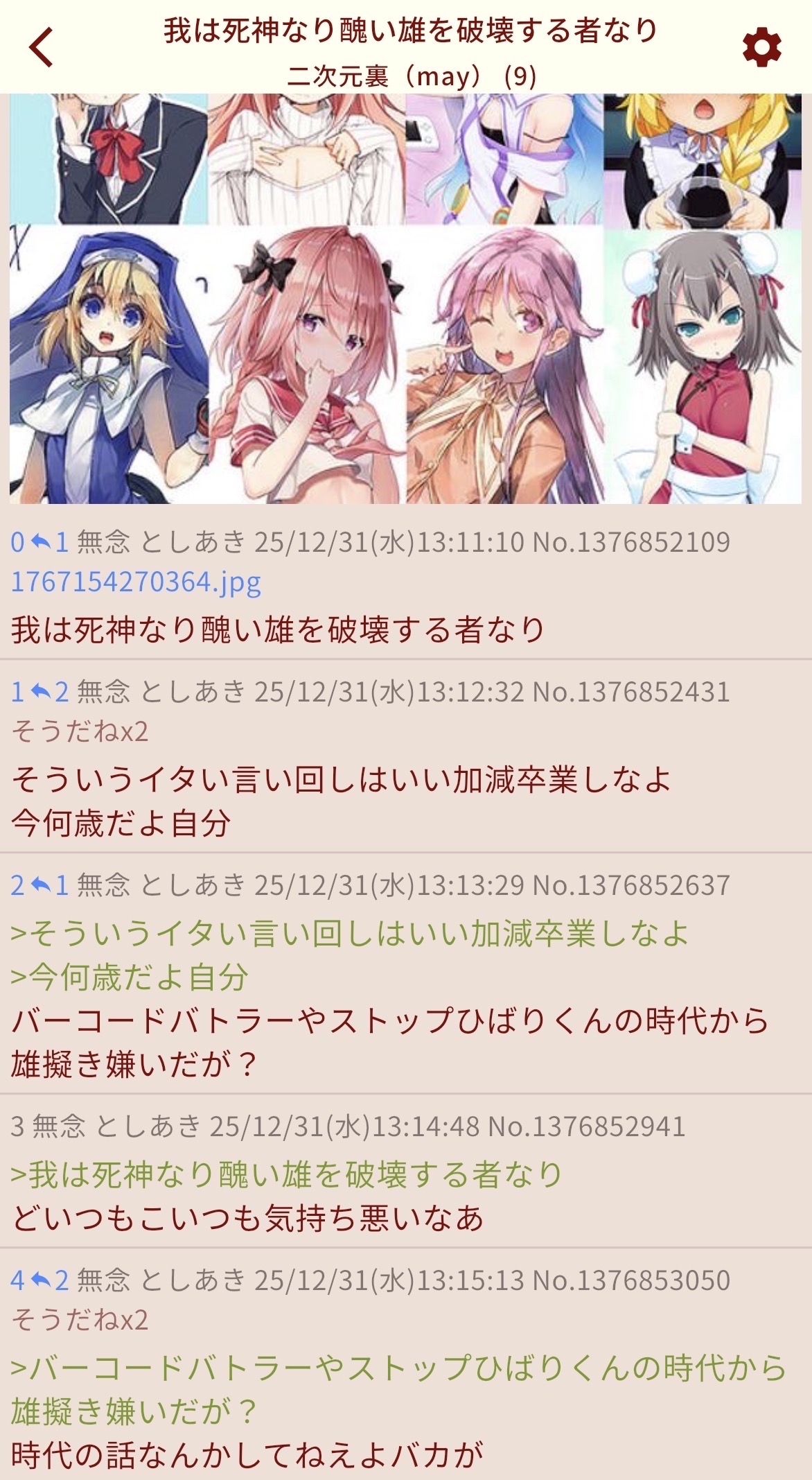Open post 3 No.1376852941
The height and width of the screenshot is (1480, 812).
coord(585,1126)
